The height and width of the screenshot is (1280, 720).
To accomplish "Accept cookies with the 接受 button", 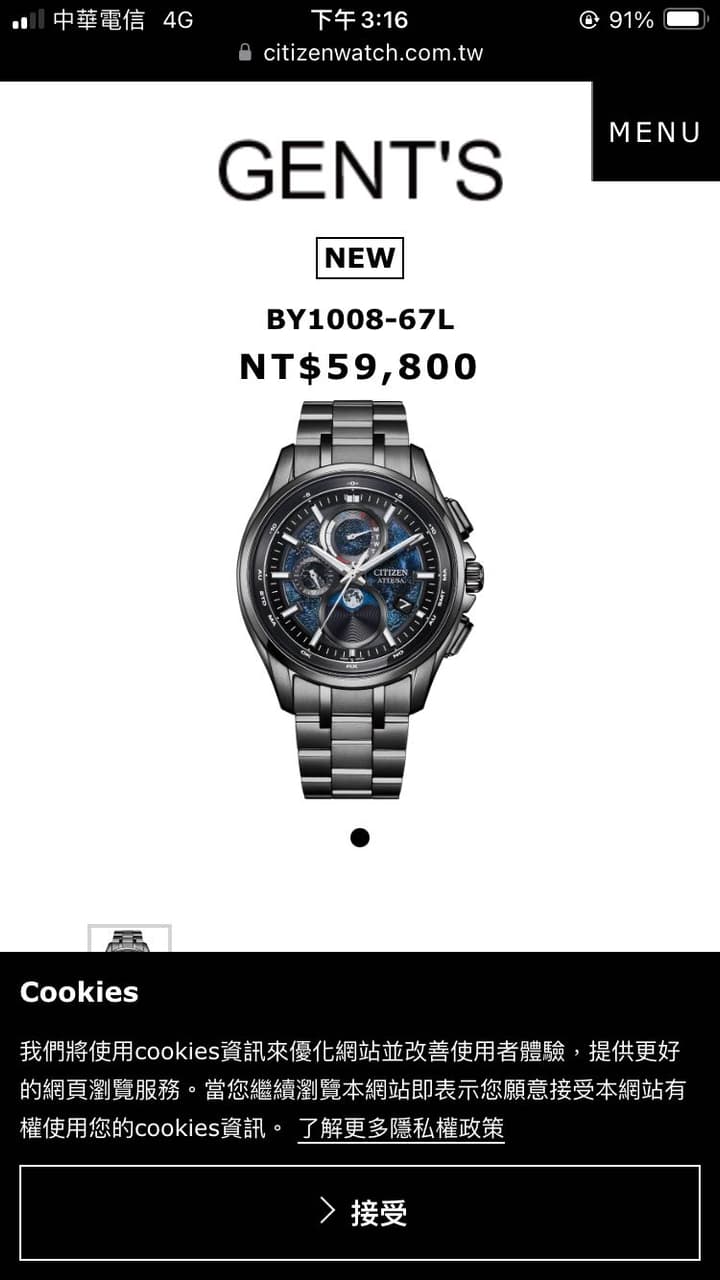I will (x=360, y=1213).
